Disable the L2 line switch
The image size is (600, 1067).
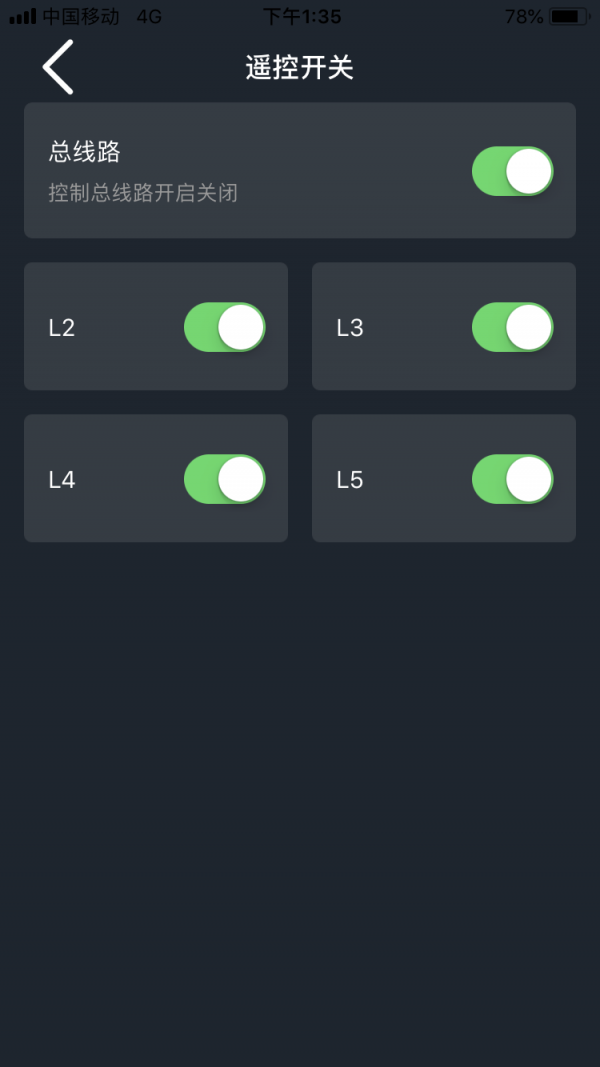[224, 327]
